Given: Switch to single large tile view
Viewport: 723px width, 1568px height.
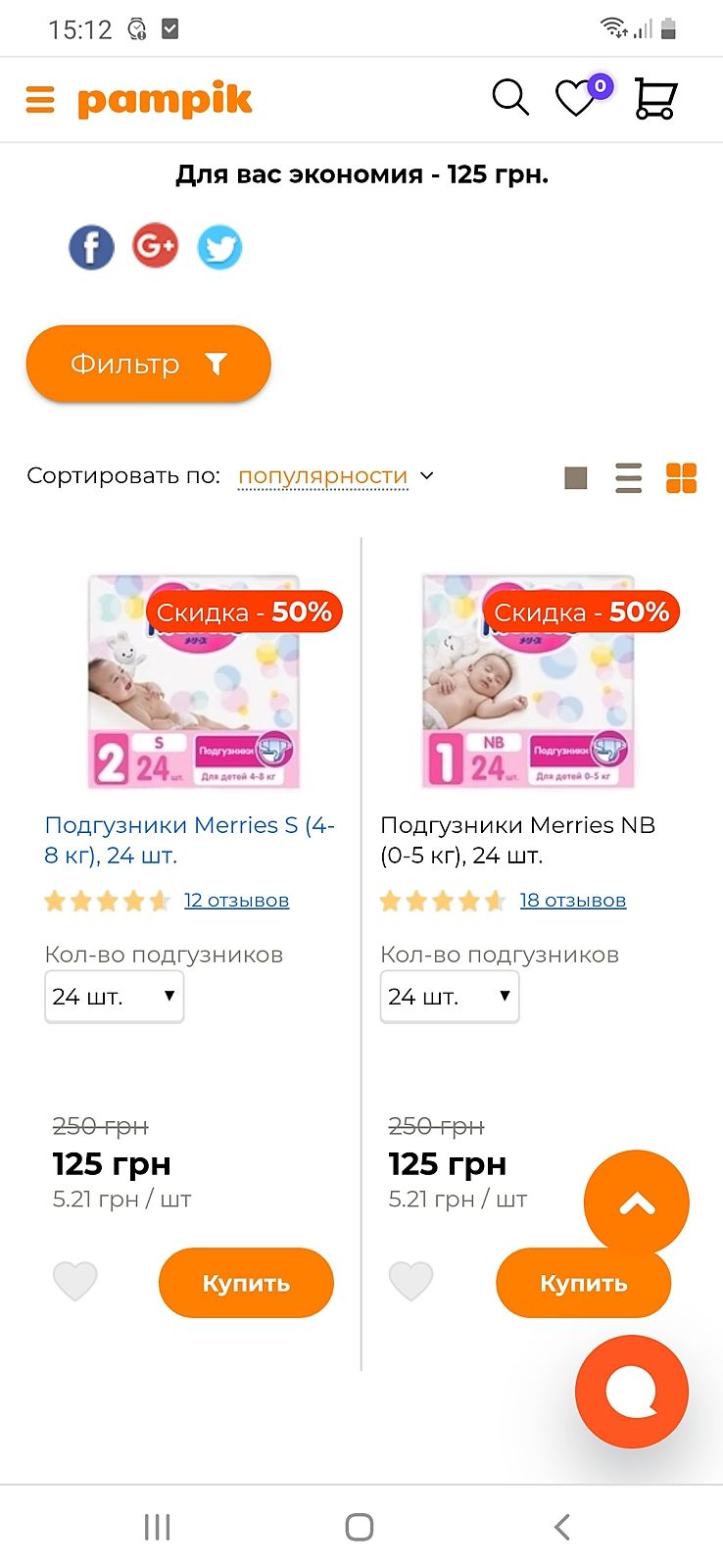Looking at the screenshot, I should point(576,478).
